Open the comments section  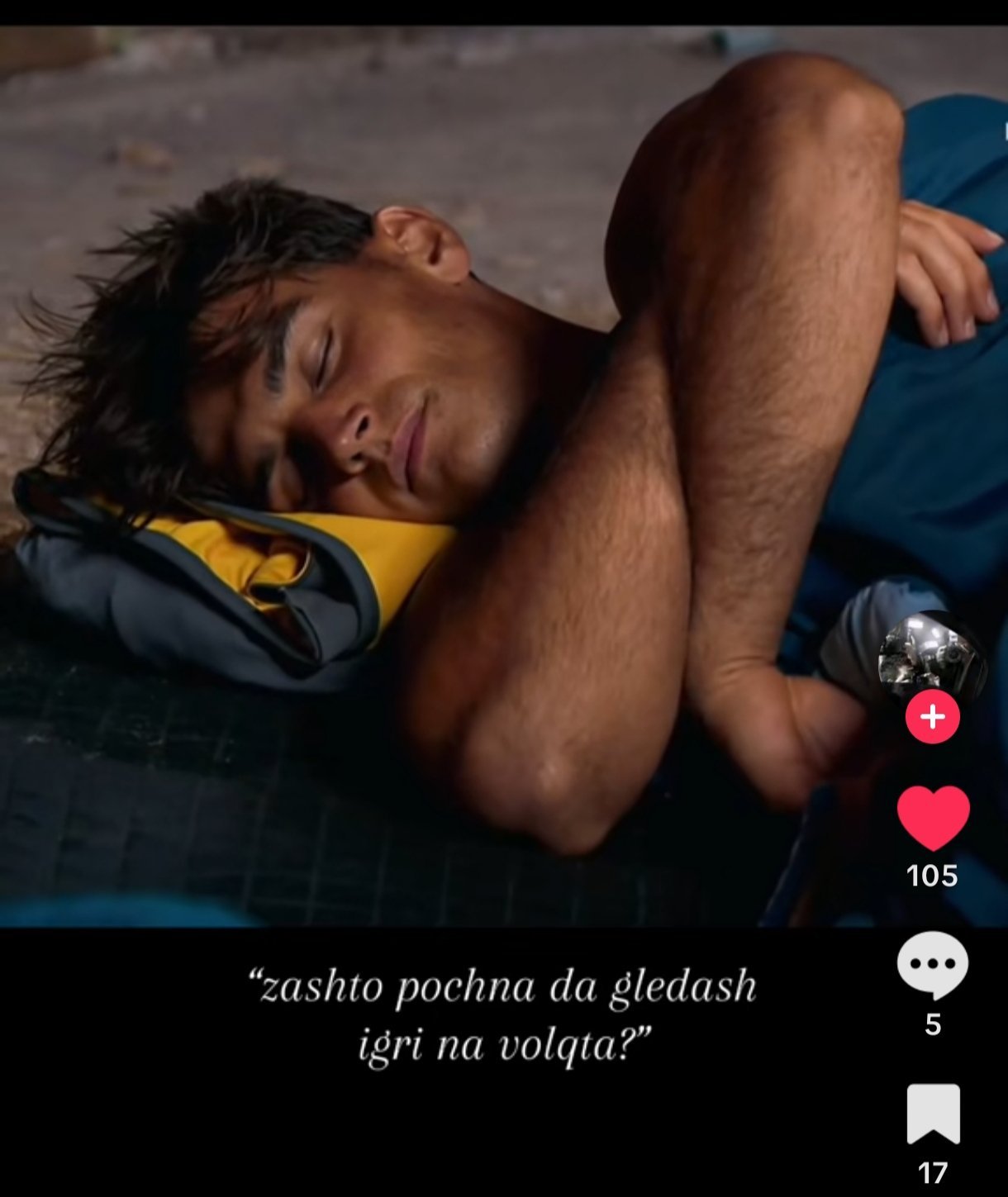[933, 964]
